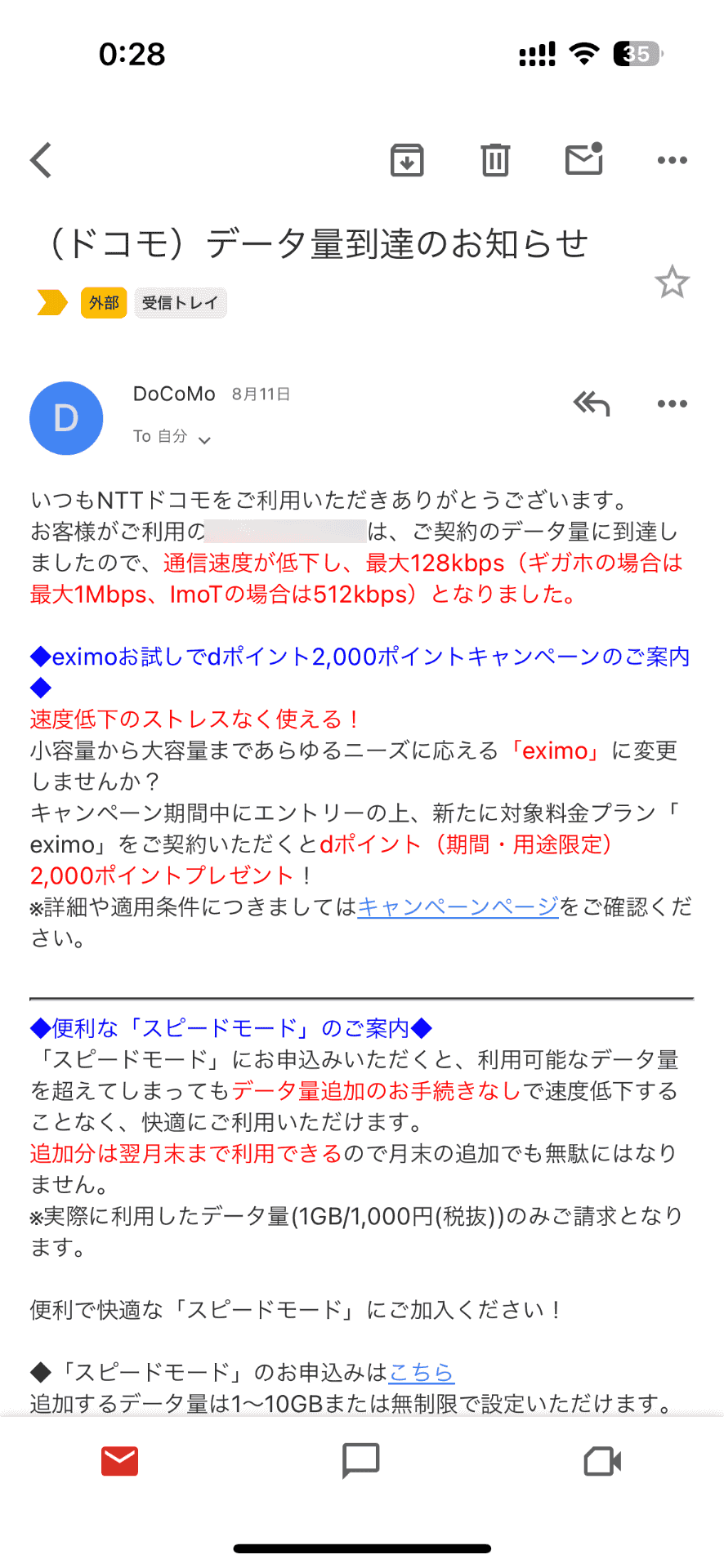Open the top-right overflow menu
724x1568 pixels.
(x=672, y=160)
